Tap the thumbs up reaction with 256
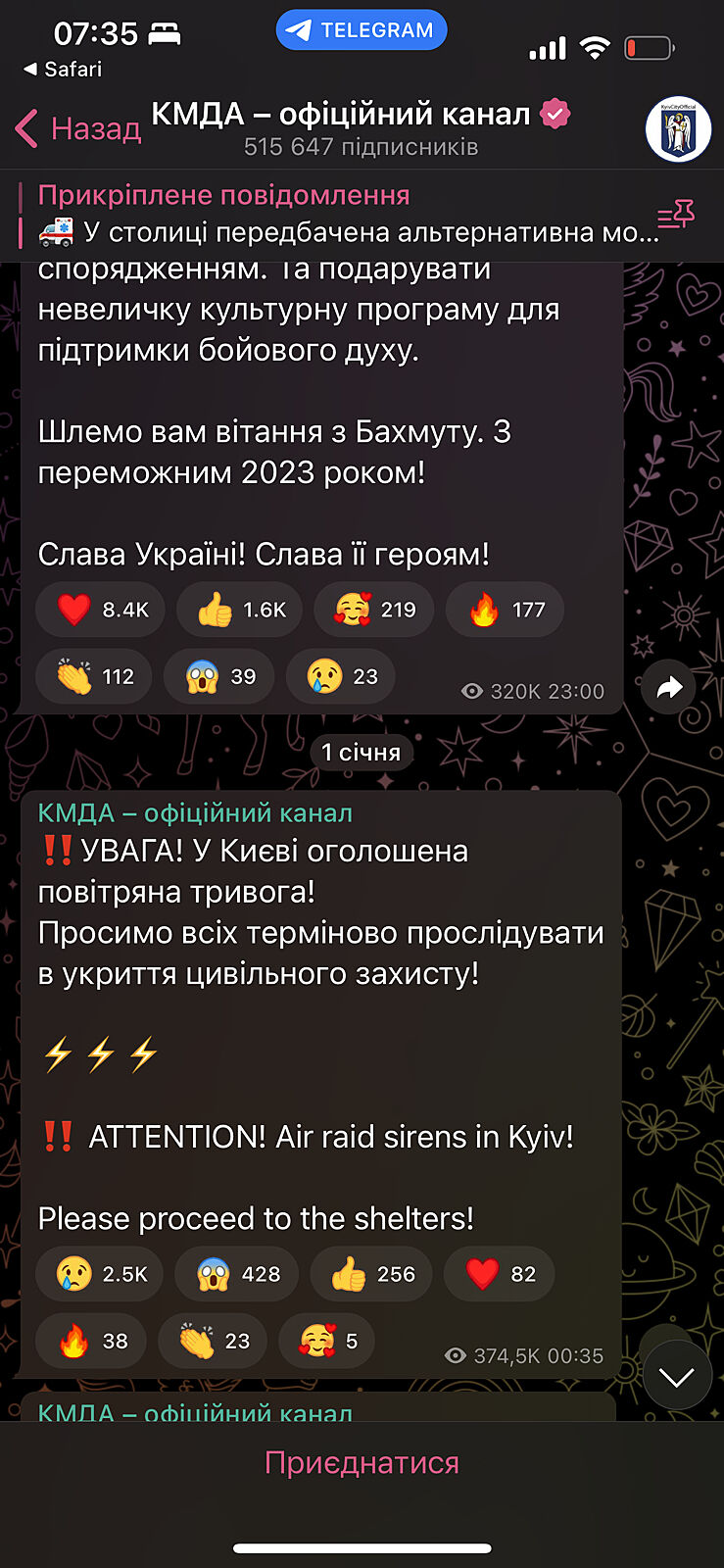The image size is (724, 1568). click(x=371, y=1274)
